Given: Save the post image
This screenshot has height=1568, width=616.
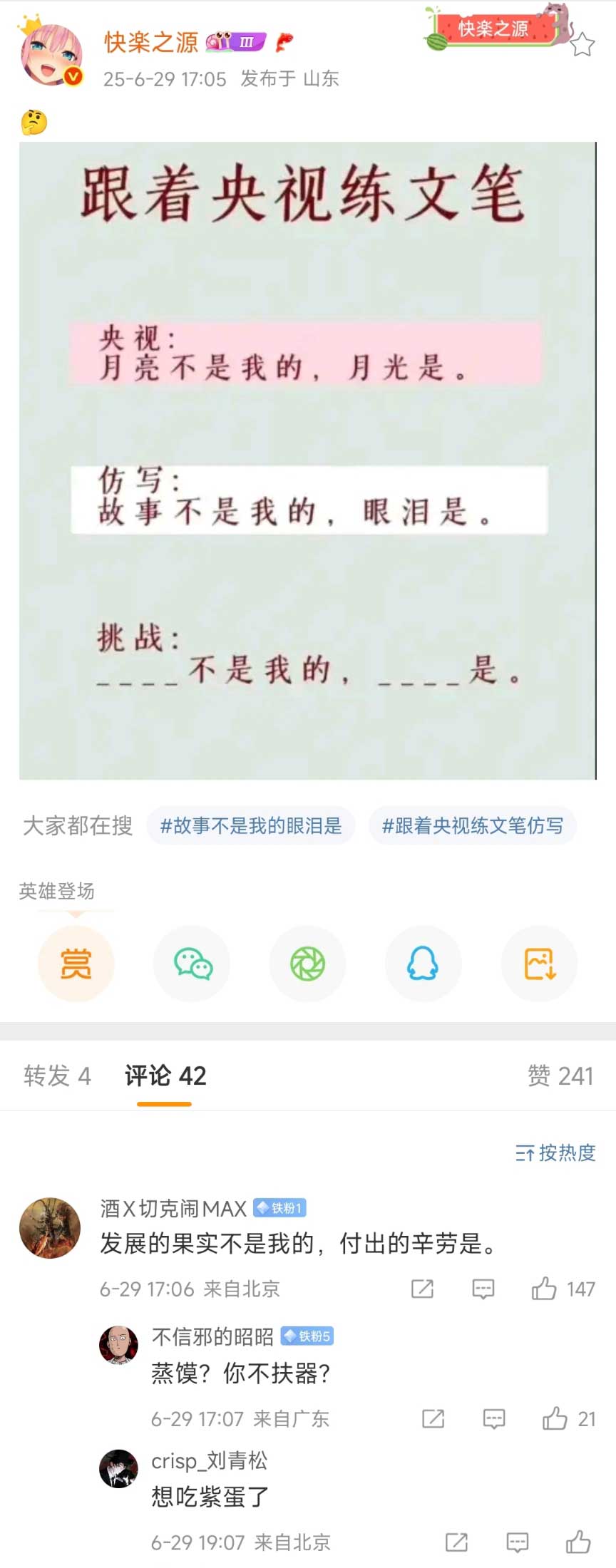Looking at the screenshot, I should (x=539, y=964).
